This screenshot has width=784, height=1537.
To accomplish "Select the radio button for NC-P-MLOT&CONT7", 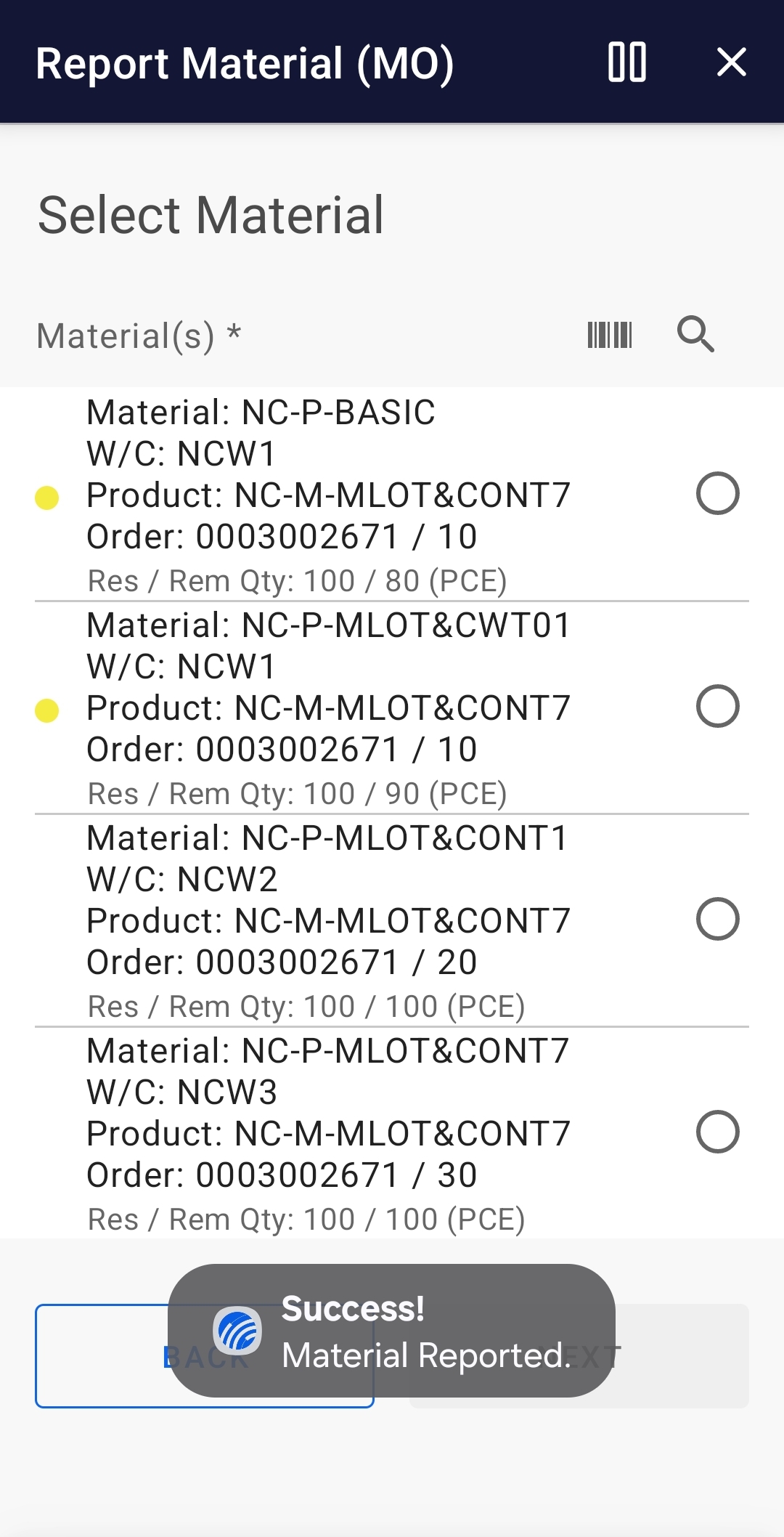I will pyautogui.click(x=718, y=1131).
